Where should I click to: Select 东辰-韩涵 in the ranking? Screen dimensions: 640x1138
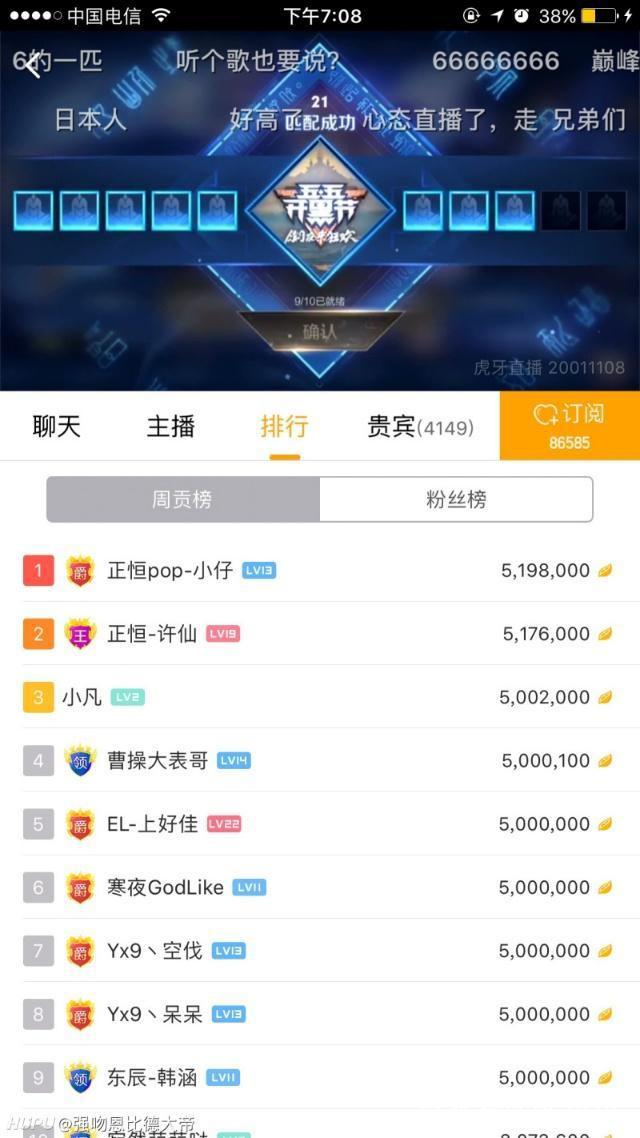320,1077
